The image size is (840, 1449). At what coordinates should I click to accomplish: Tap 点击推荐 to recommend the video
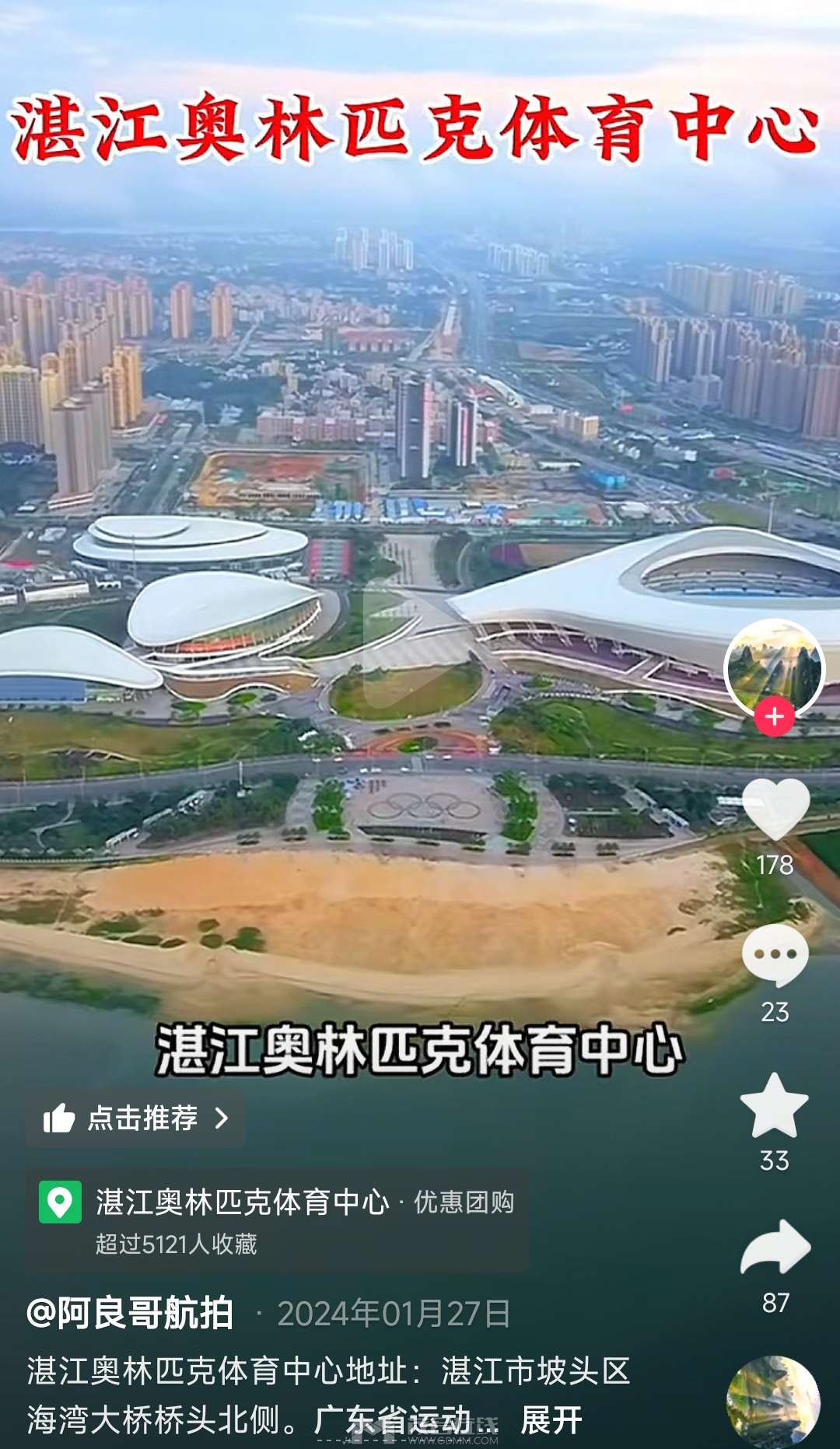[136, 1118]
